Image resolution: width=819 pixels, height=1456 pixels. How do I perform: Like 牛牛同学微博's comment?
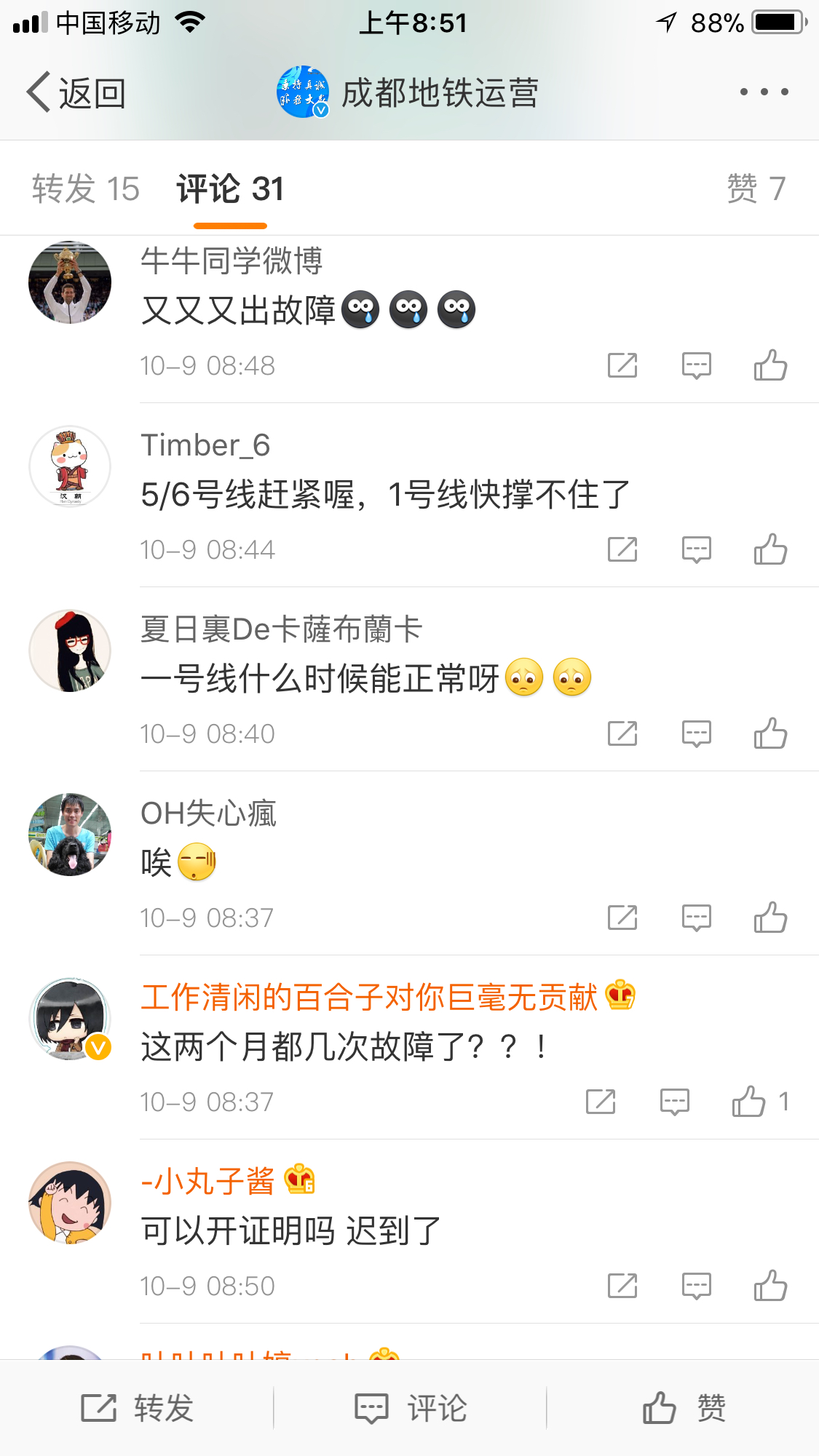coord(770,365)
